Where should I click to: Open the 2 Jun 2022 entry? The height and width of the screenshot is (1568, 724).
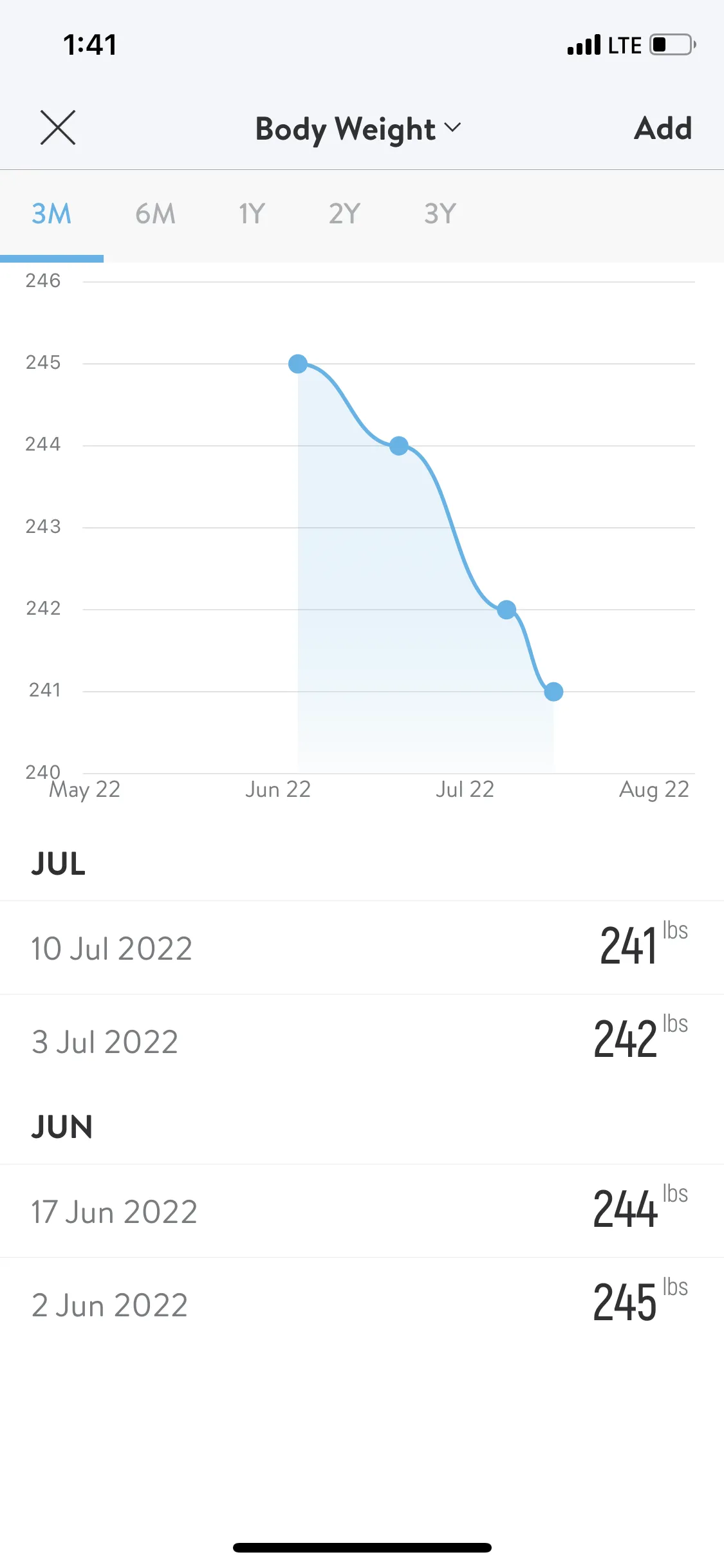coord(362,1304)
